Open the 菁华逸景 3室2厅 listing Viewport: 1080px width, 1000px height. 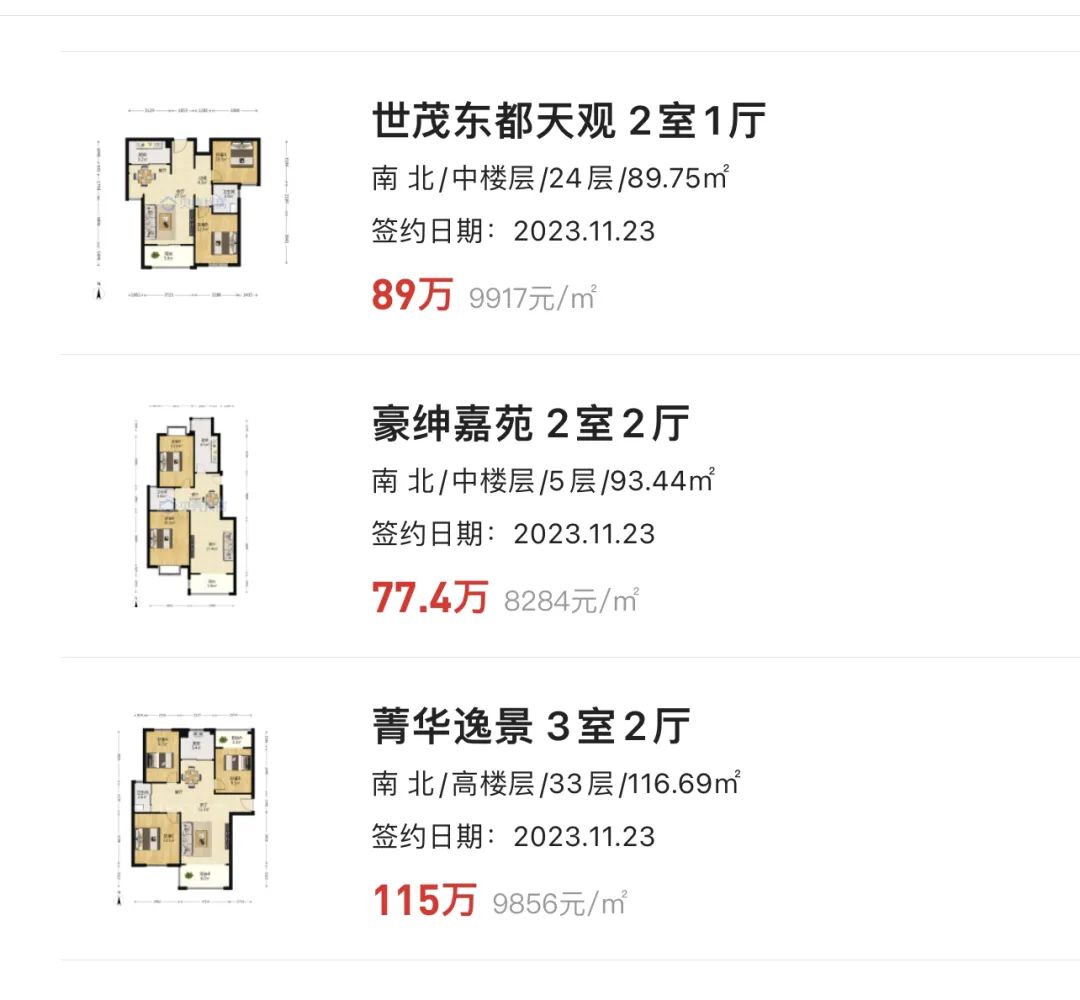531,727
